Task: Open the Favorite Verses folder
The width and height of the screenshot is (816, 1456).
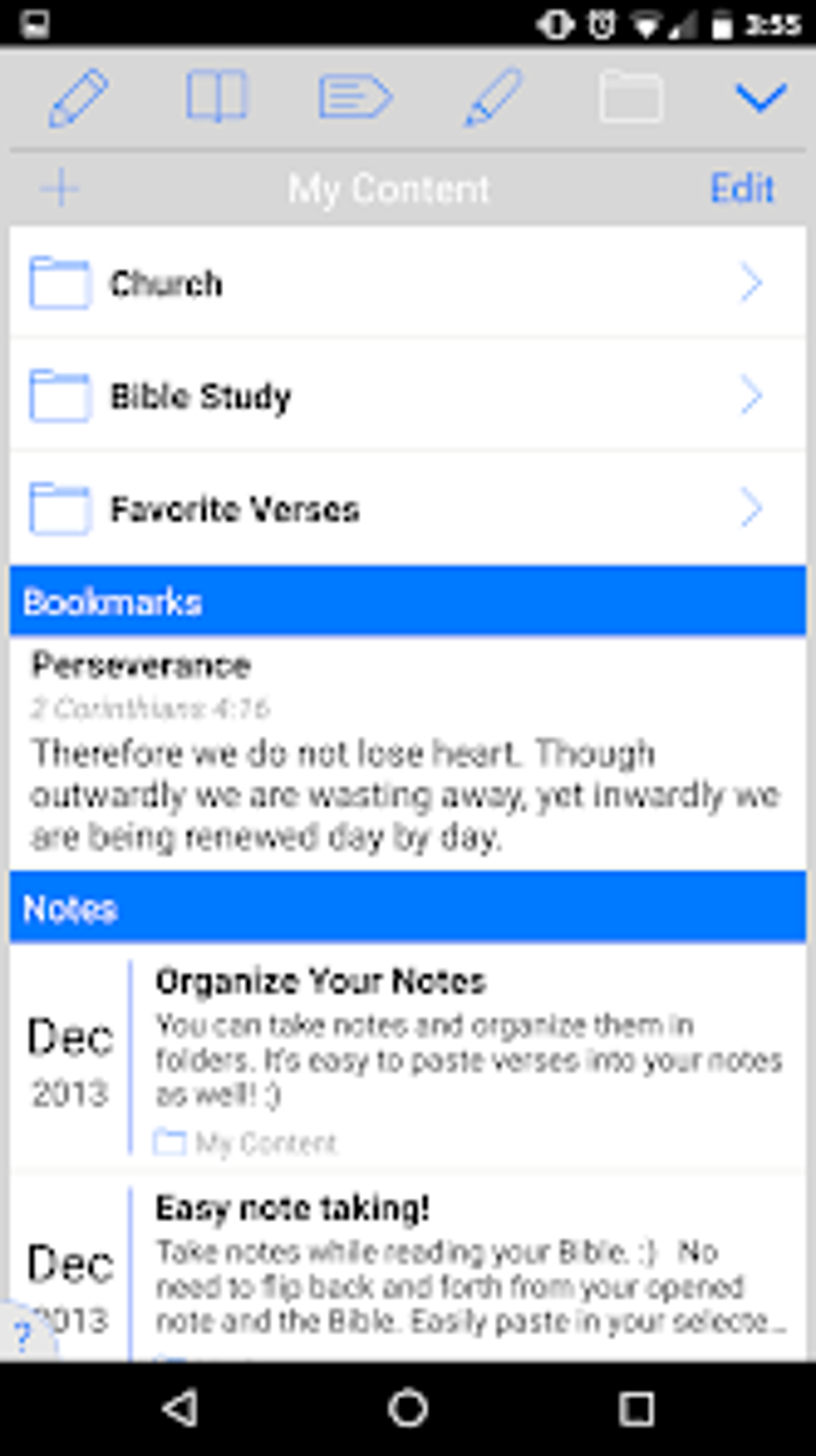Action: pyautogui.click(x=408, y=508)
